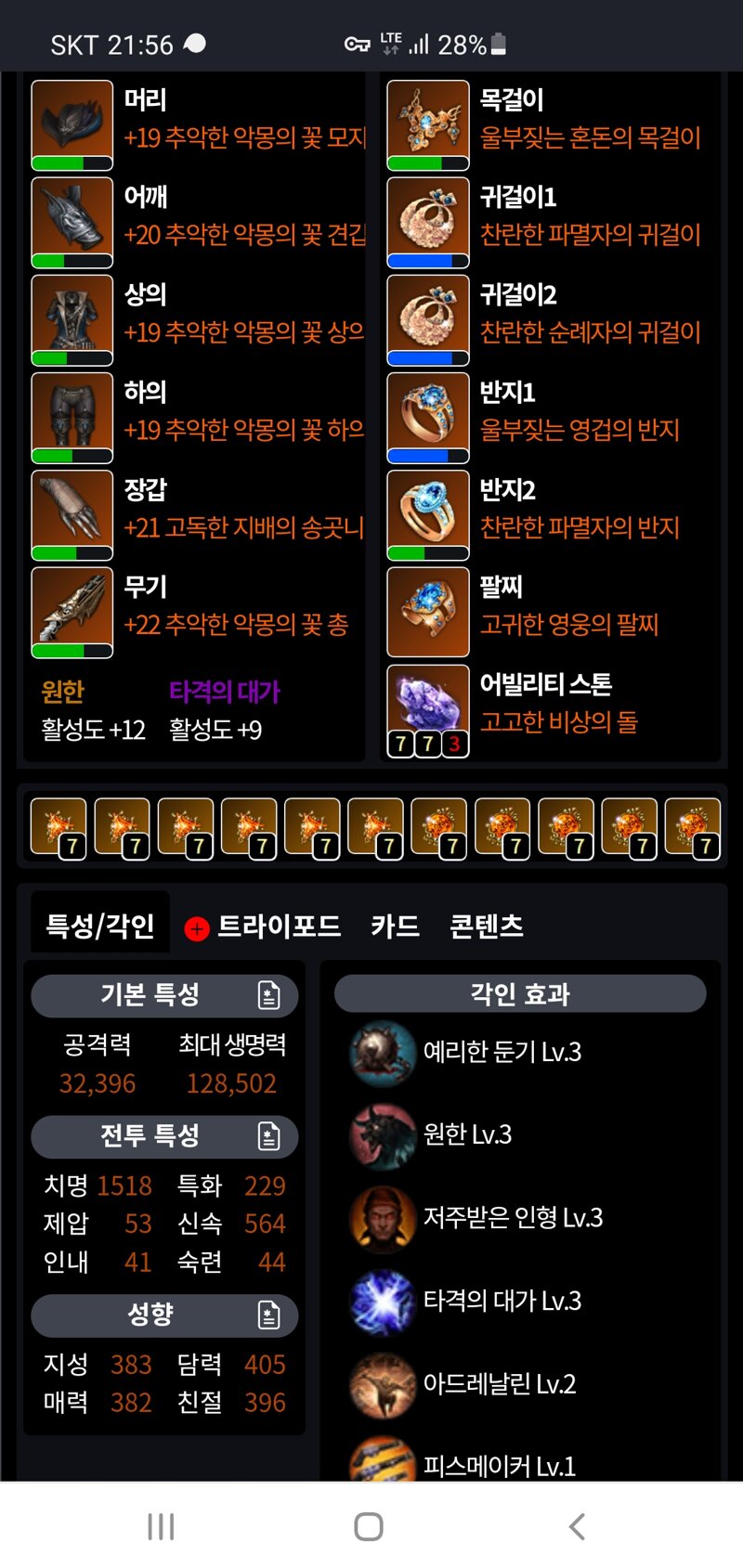
Task: Switch to the 트라이포드 tab
Action: tap(278, 927)
